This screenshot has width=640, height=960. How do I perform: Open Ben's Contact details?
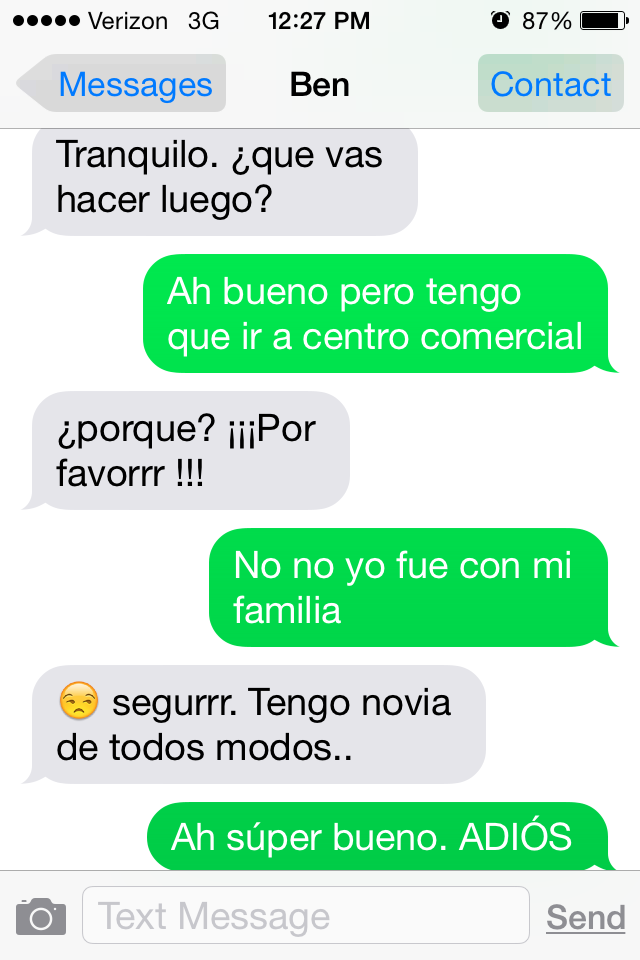tap(550, 84)
